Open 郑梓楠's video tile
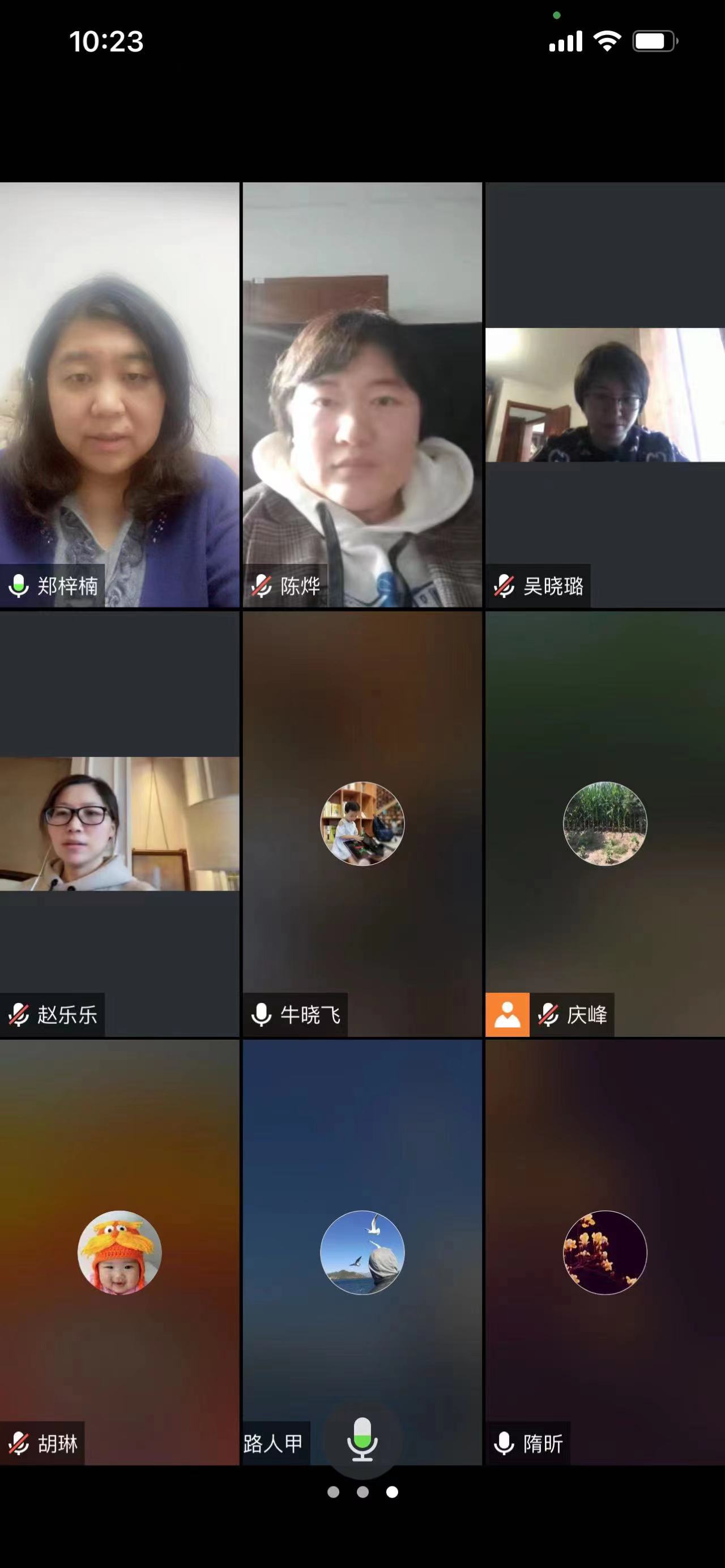725x1568 pixels. [120, 395]
